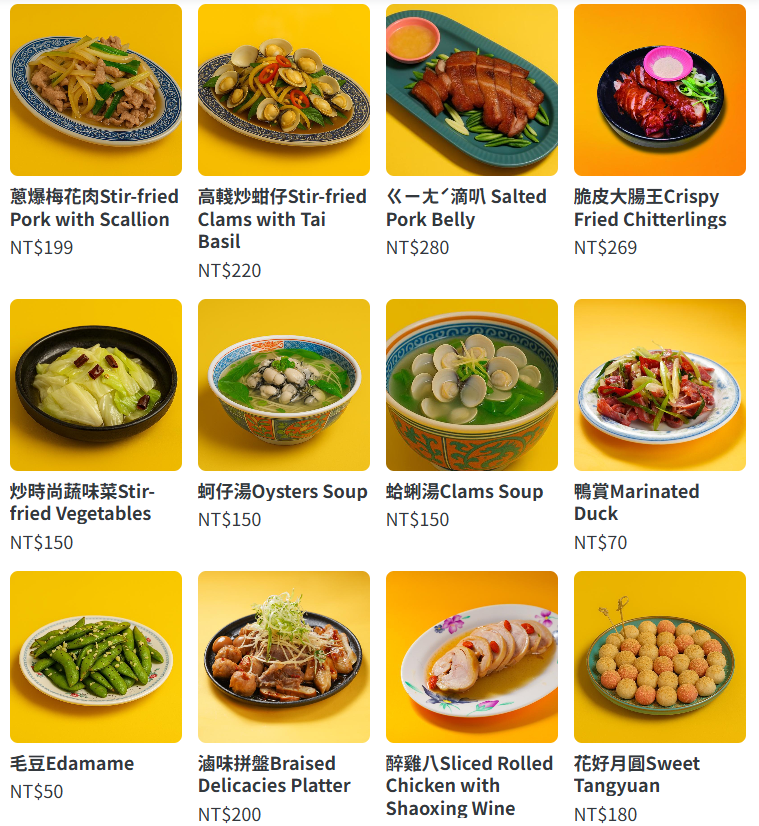This screenshot has height=826, width=759.
Task: View Marinated Duck details
Action: [x=660, y=385]
